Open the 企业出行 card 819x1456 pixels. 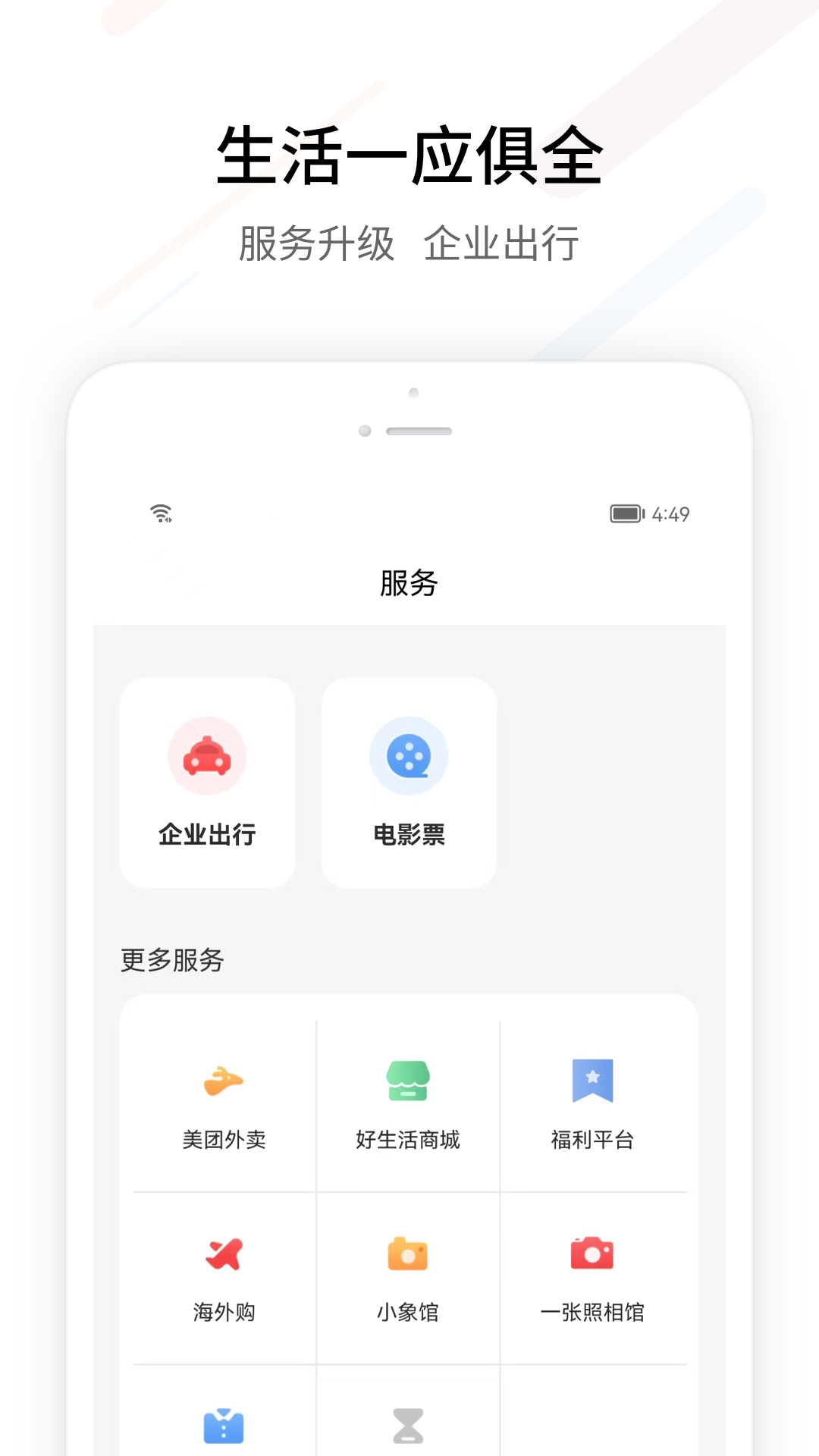pyautogui.click(x=206, y=781)
